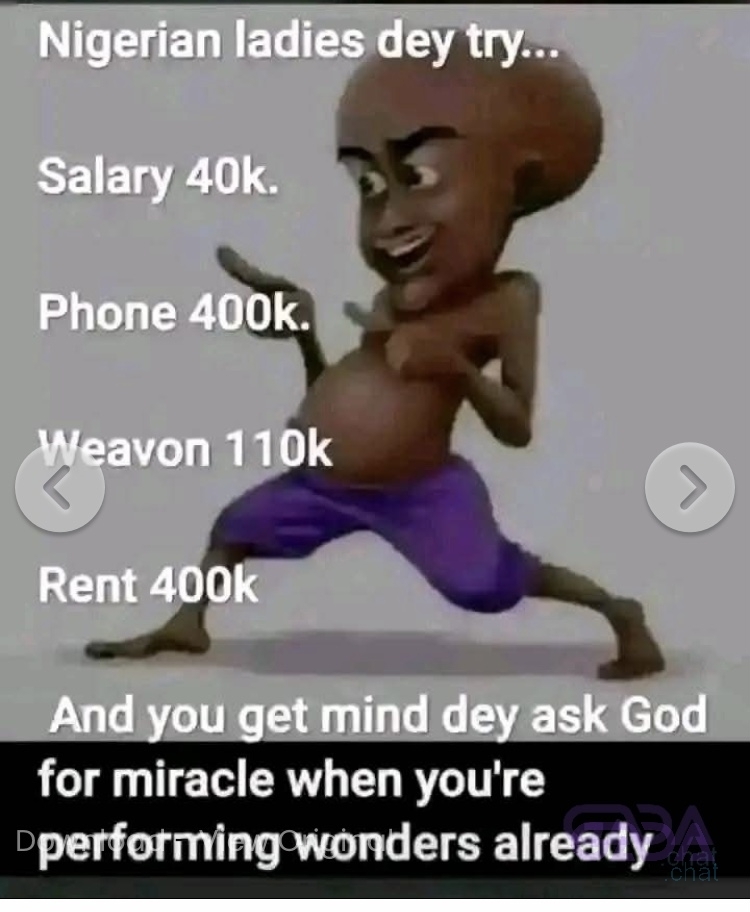Go to the next image
This screenshot has width=750, height=912.
[689, 487]
